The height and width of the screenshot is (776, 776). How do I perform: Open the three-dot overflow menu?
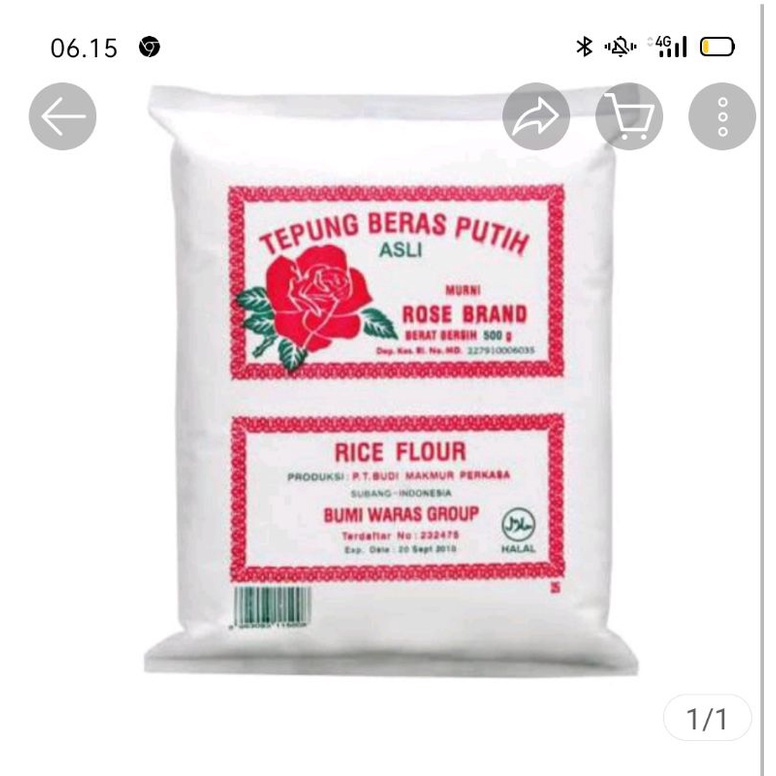722,117
